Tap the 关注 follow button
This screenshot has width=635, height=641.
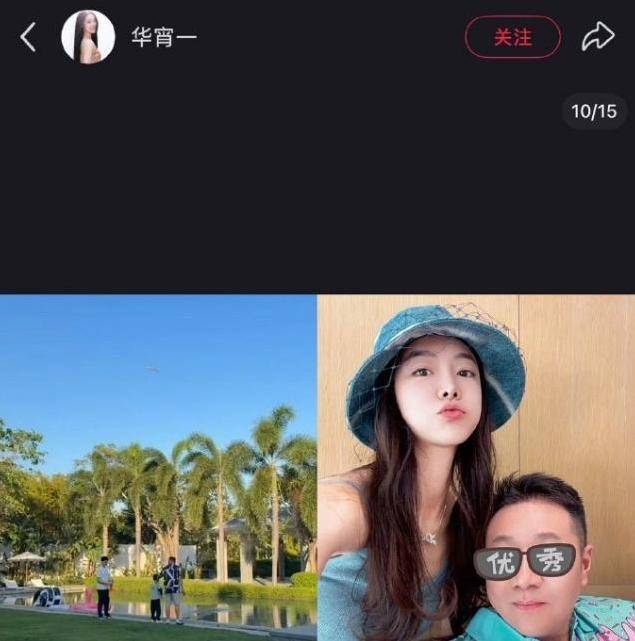point(512,38)
